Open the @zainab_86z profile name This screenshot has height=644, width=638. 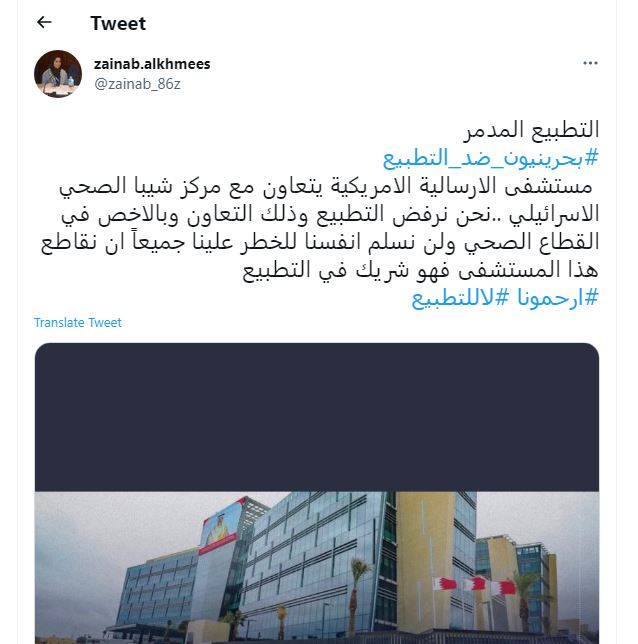point(137,84)
